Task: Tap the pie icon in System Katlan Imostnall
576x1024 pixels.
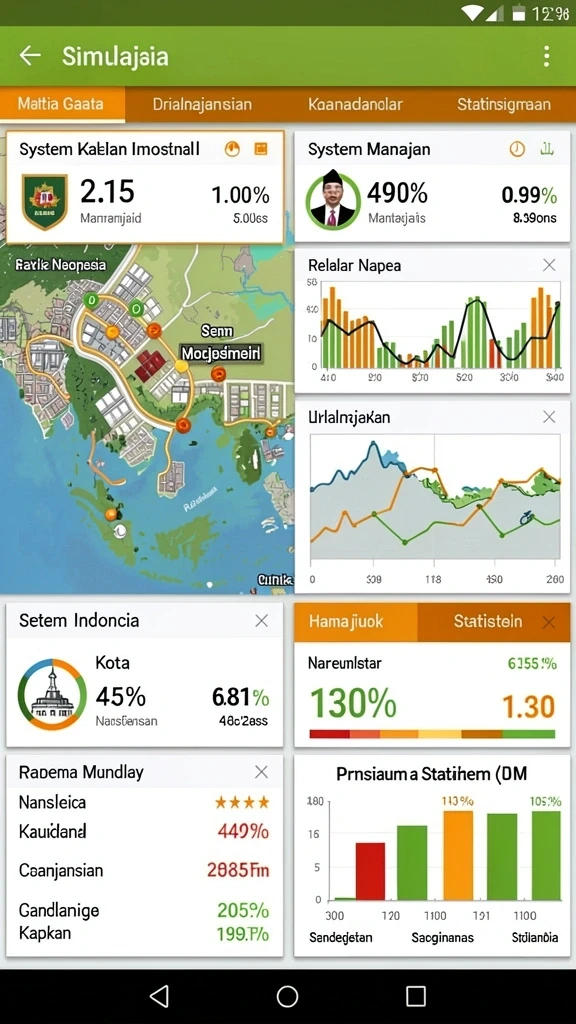Action: tap(232, 149)
